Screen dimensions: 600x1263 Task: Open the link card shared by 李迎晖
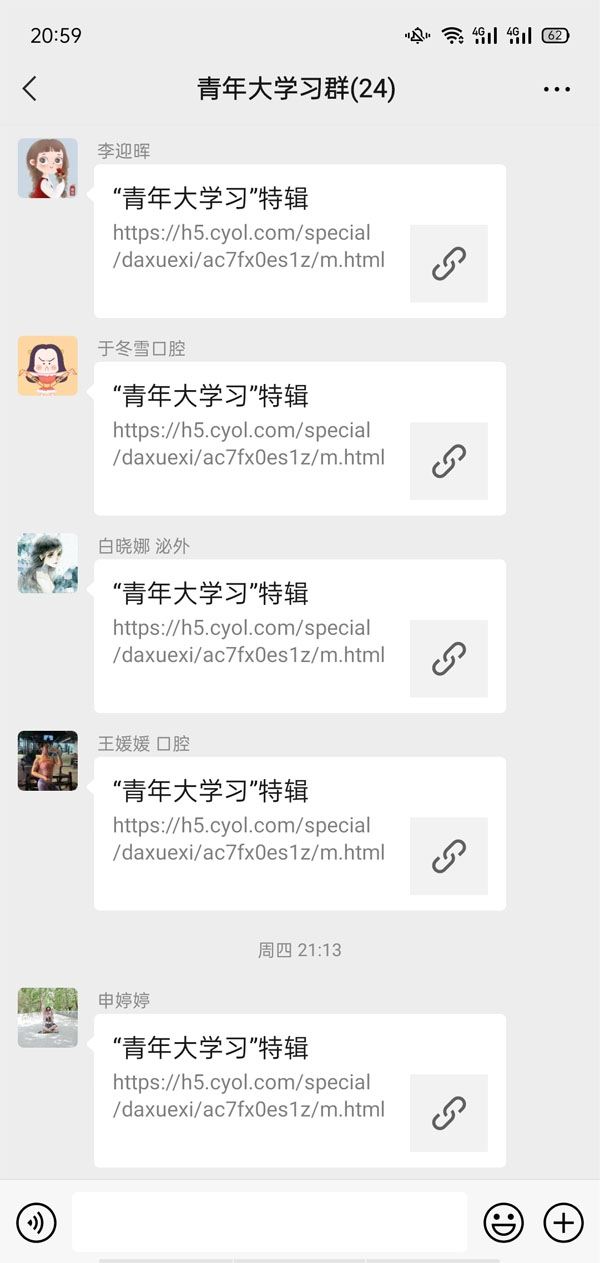[299, 241]
